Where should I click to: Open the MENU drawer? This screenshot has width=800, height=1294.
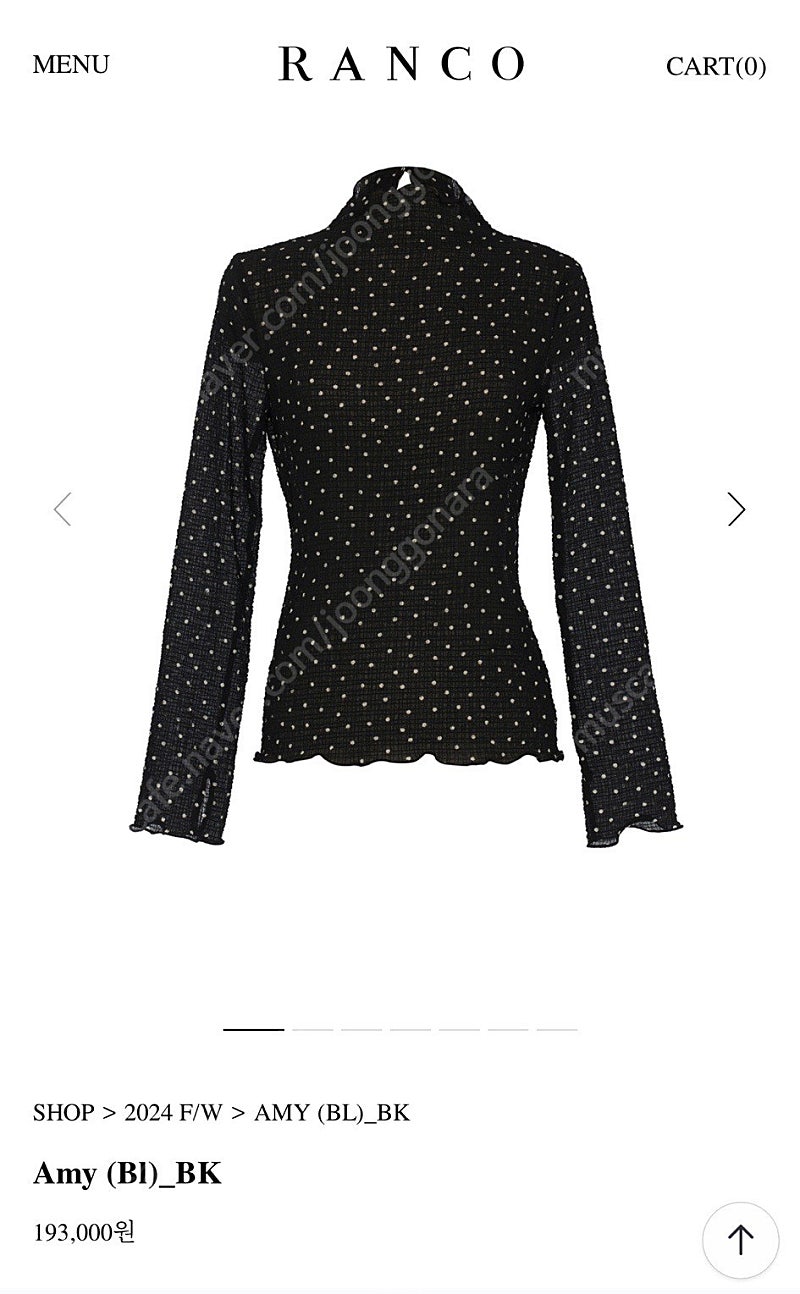(71, 65)
